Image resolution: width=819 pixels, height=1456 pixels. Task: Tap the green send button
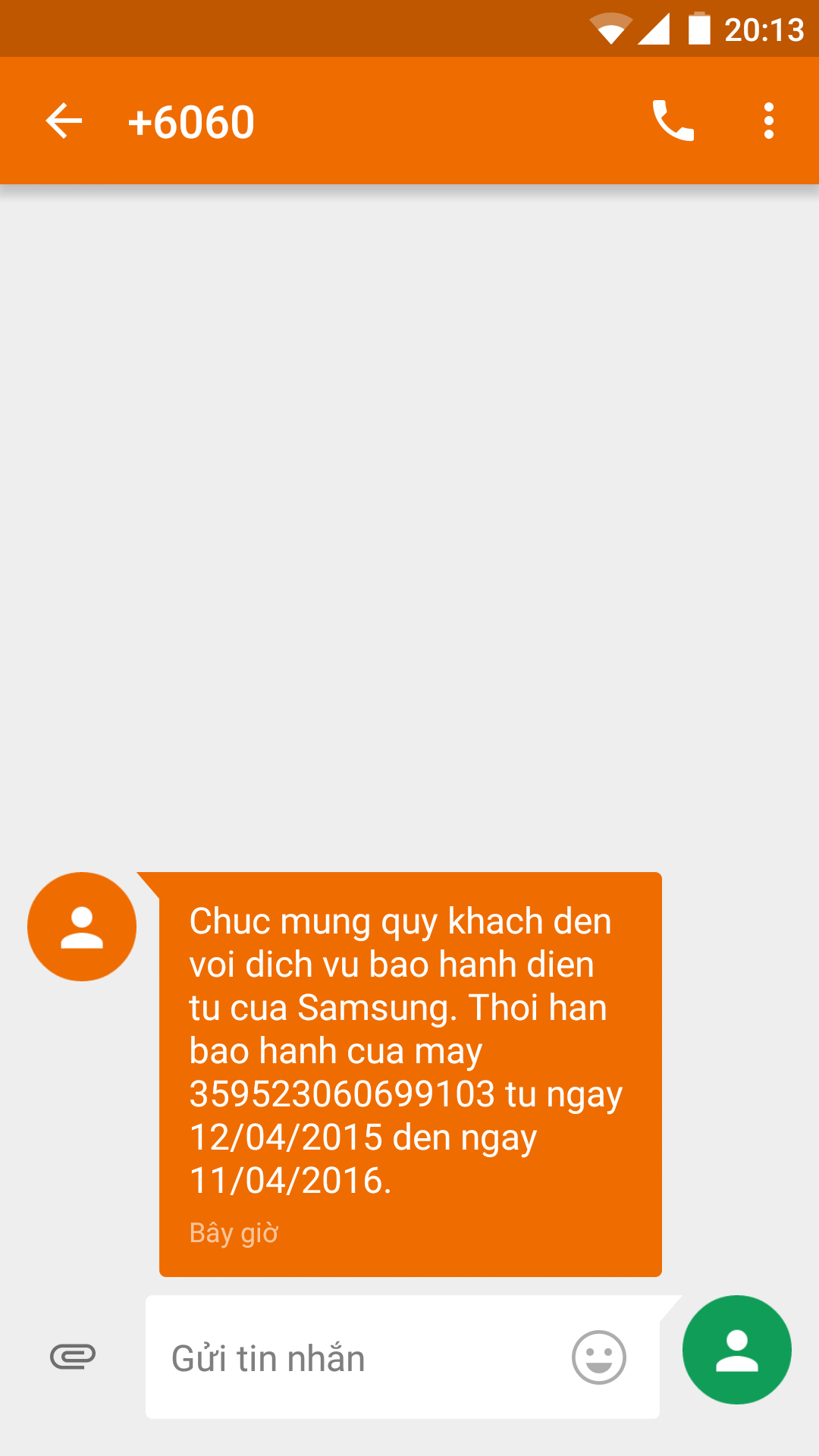coord(736,1350)
